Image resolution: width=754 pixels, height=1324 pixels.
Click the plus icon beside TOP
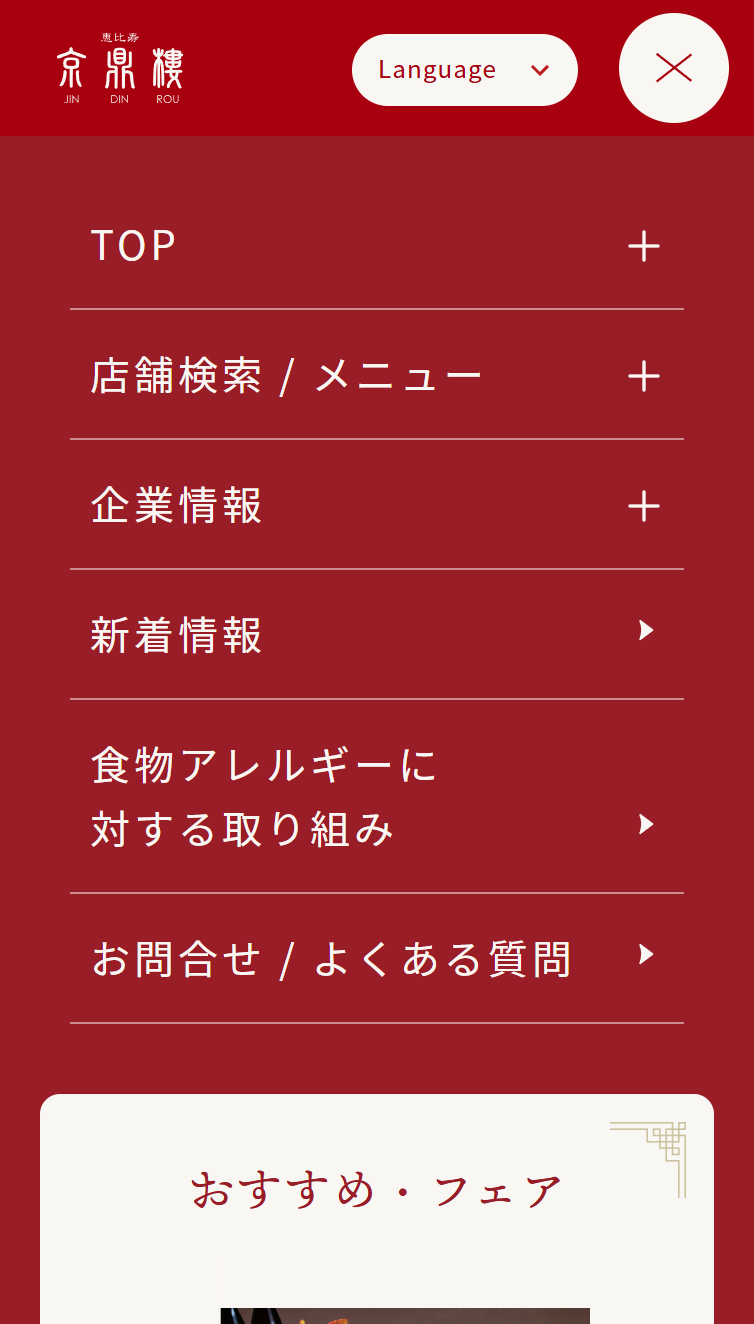point(645,247)
